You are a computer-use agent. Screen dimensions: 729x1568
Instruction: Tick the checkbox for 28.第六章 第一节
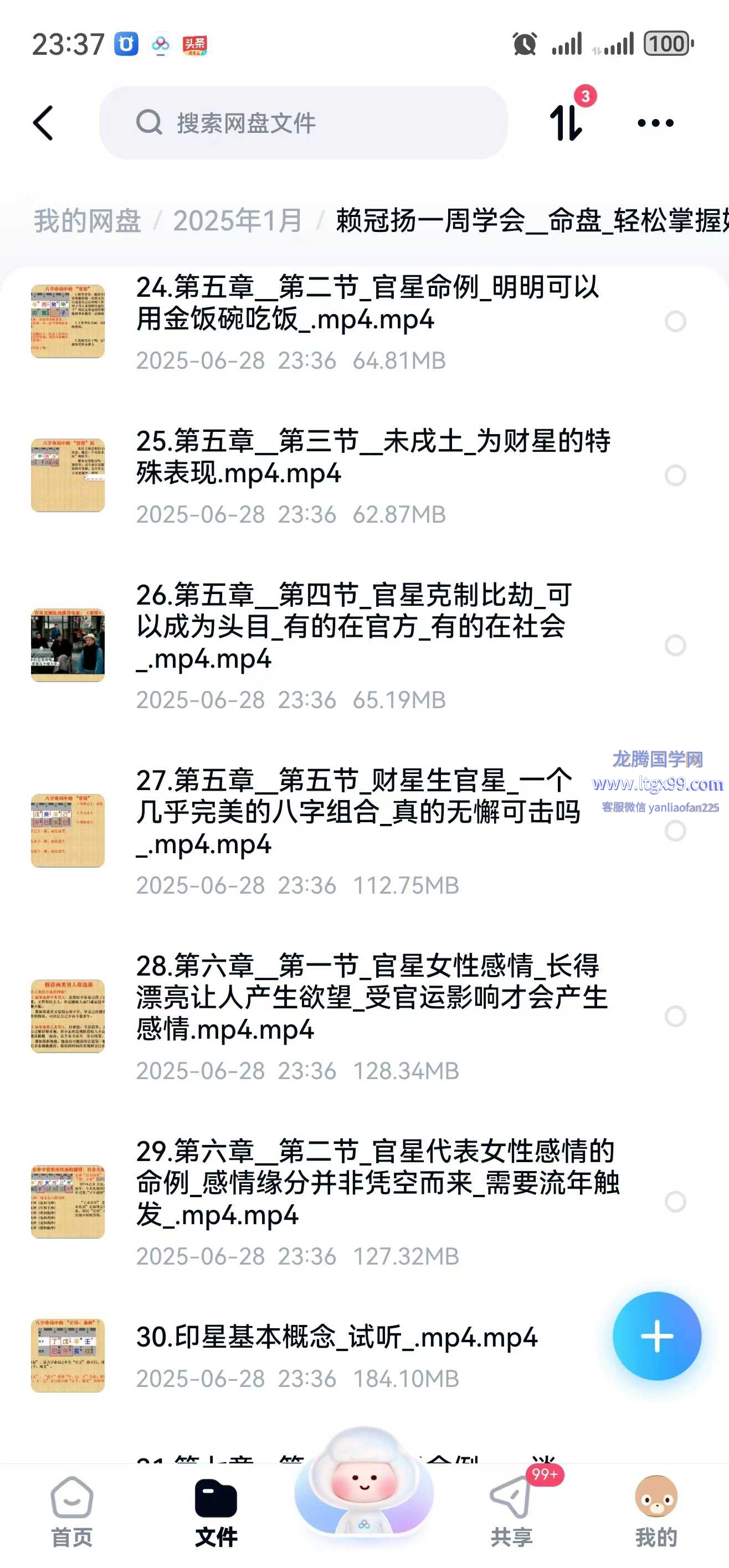click(675, 1016)
